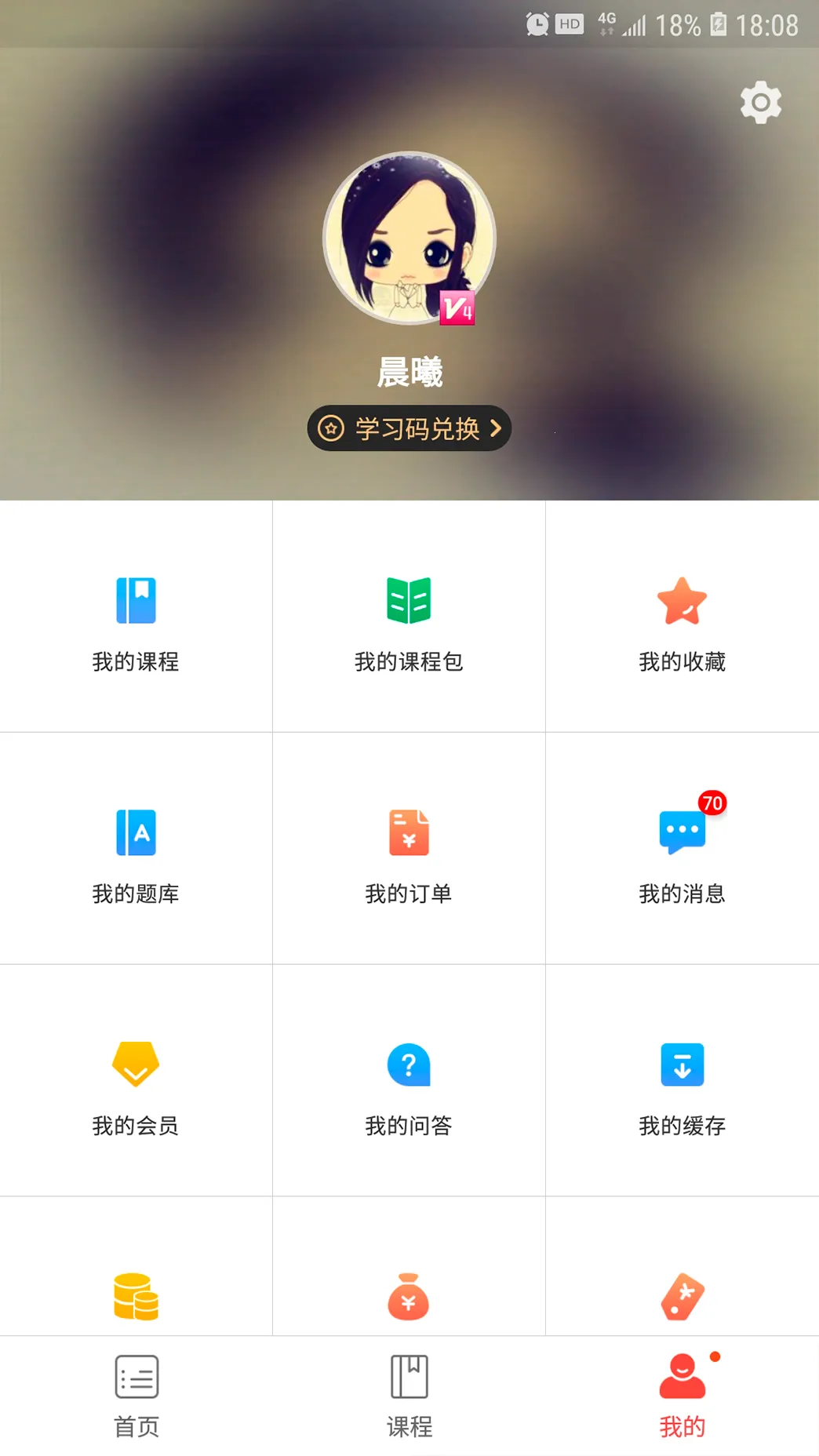The image size is (819, 1456).
Task: Open 我的课程 (My Courses)
Action: (136, 622)
